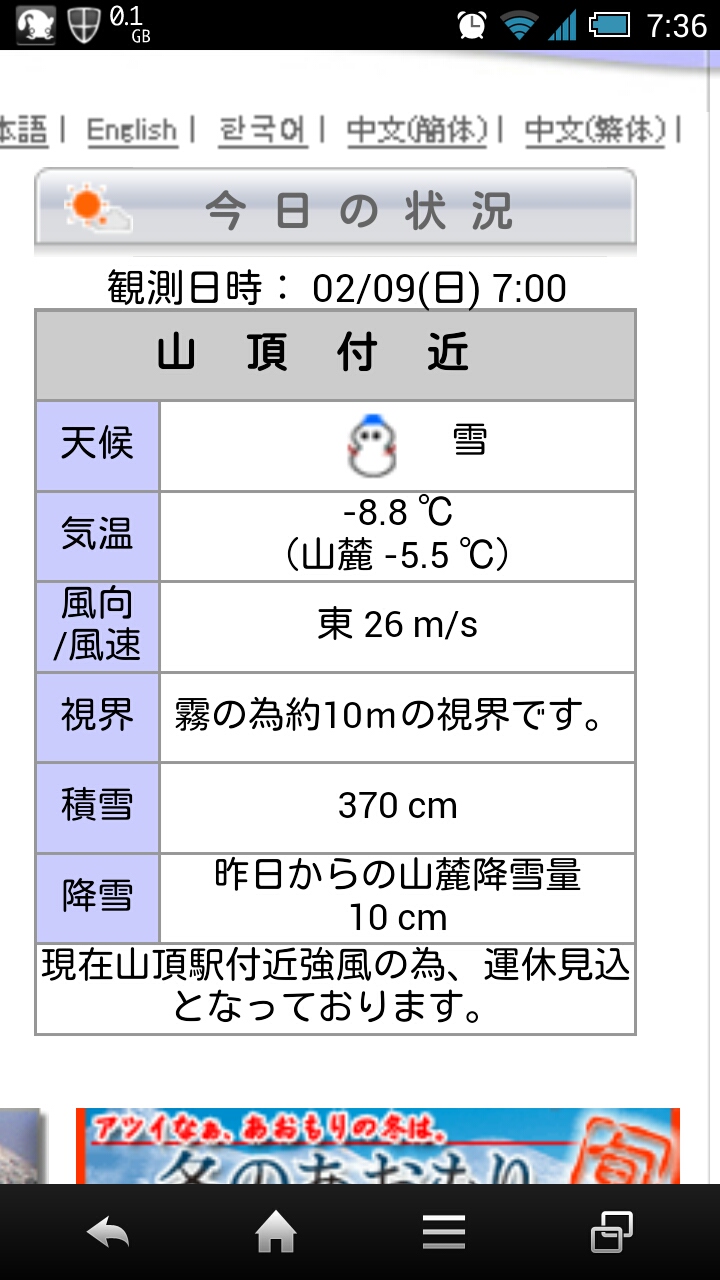The width and height of the screenshot is (720, 1280).
Task: Open the browser tabs/windows switcher
Action: (x=611, y=1233)
